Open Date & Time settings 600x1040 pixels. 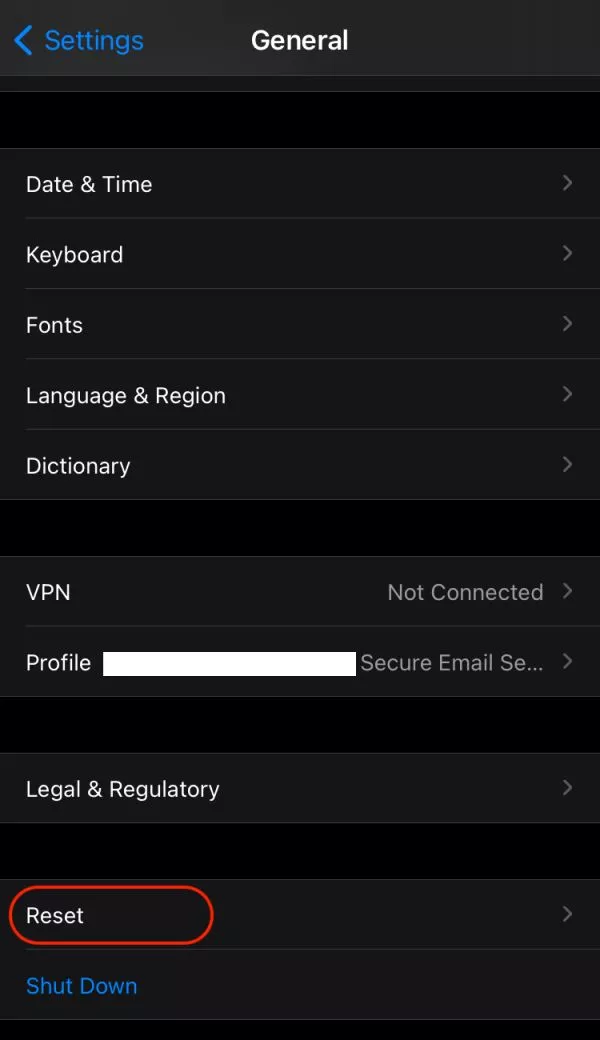(300, 184)
